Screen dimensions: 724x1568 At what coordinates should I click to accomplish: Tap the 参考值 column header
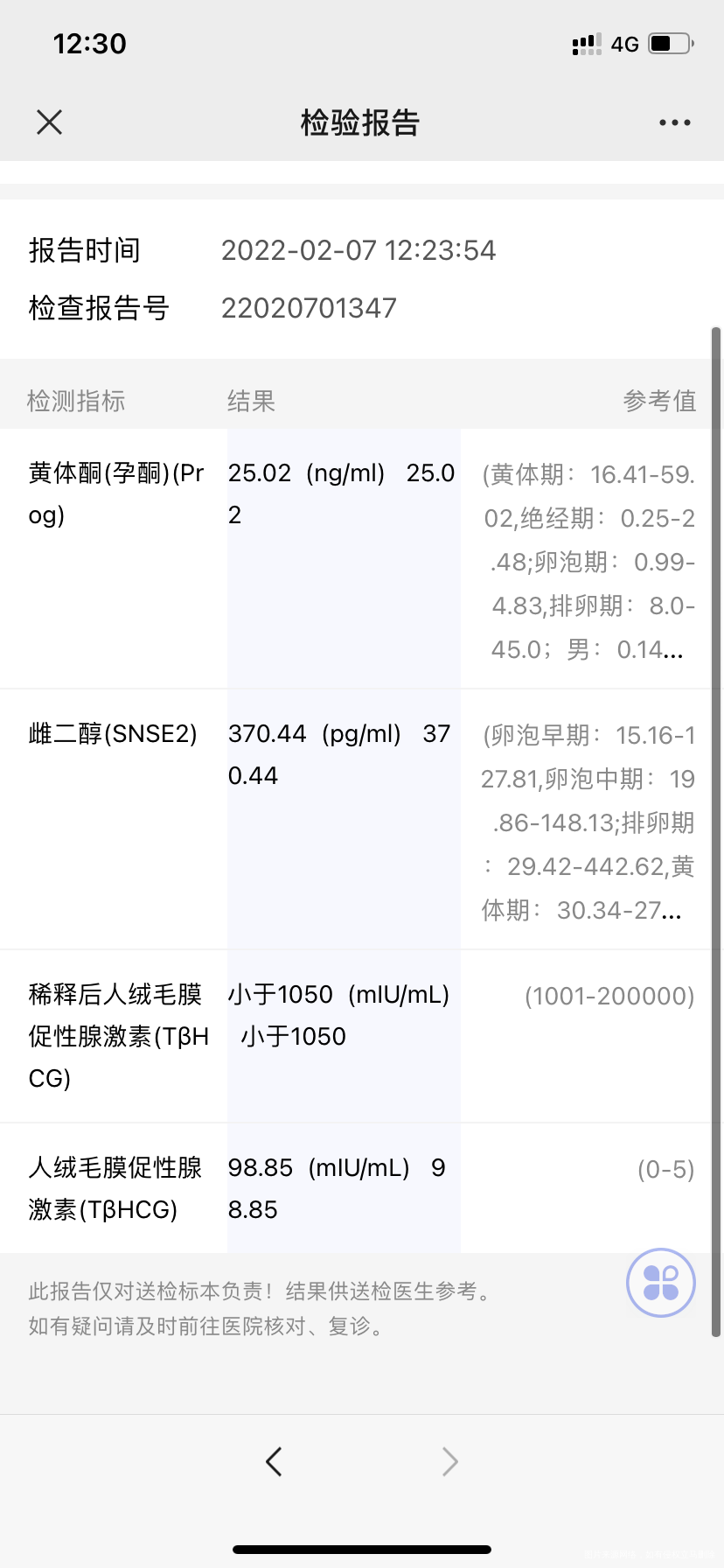coord(659,401)
